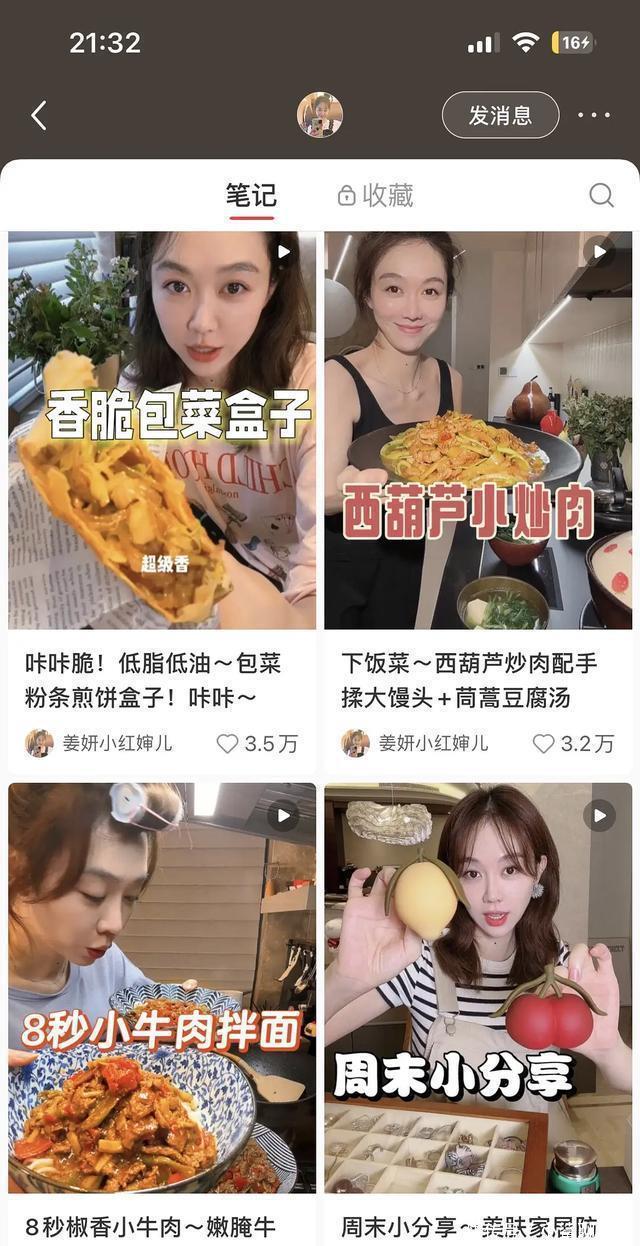Open the 8秒小牛肉拌面 video note
The height and width of the screenshot is (1246, 640).
click(x=162, y=988)
